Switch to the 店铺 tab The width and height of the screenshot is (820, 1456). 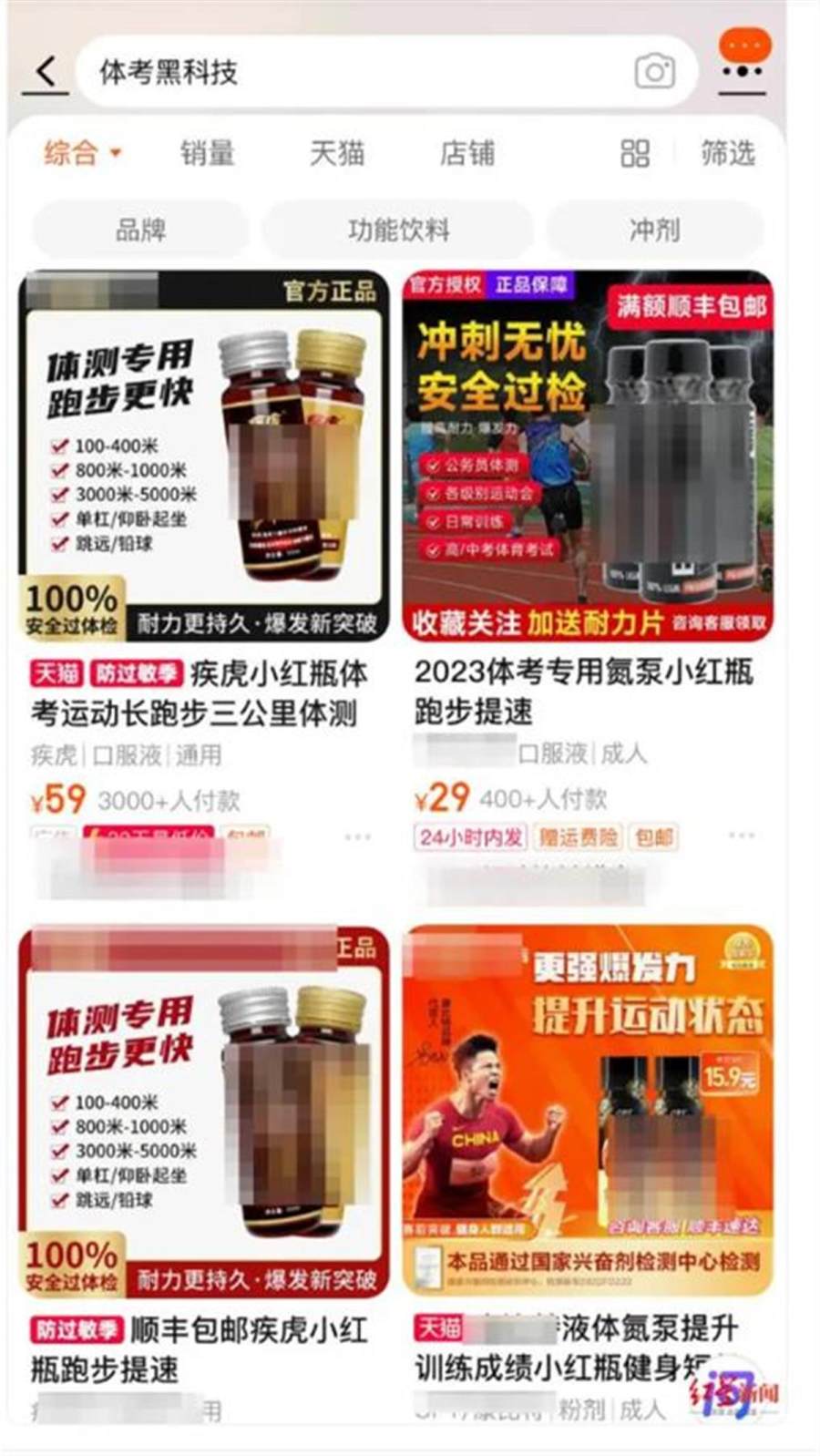click(x=467, y=153)
